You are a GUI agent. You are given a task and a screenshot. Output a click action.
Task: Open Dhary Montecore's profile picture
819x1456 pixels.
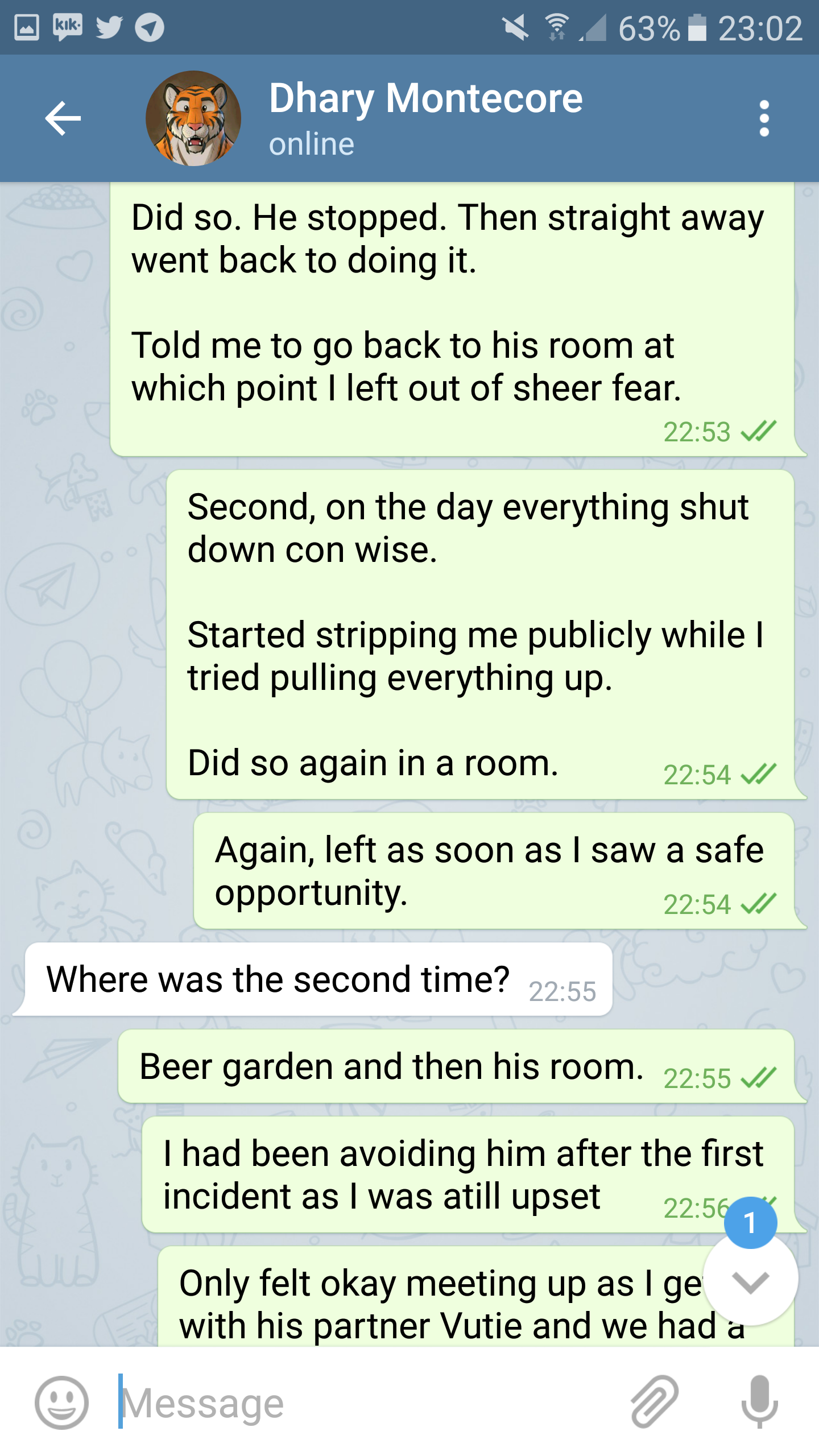tap(193, 118)
